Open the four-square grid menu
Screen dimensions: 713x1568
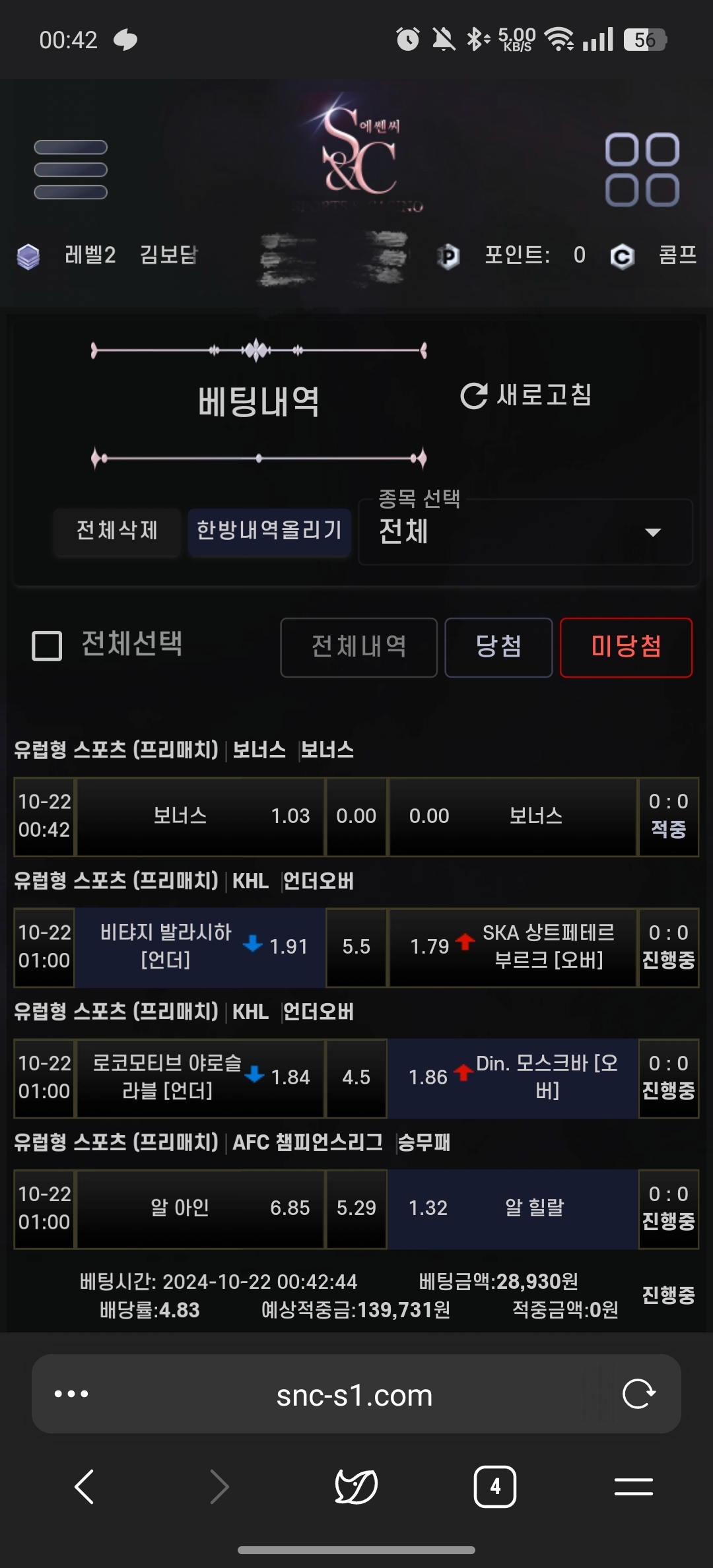[x=642, y=170]
